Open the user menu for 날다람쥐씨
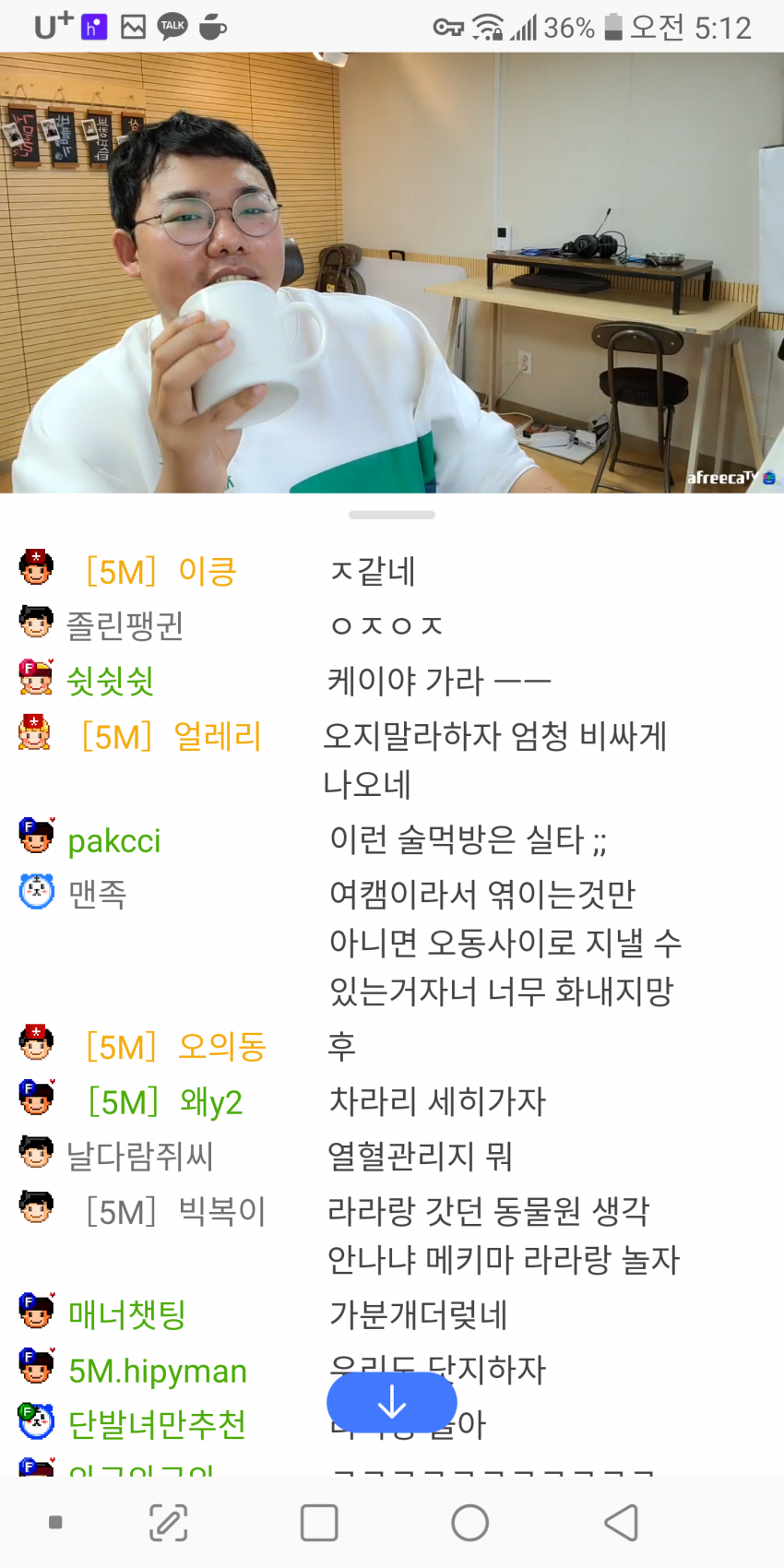784x1568 pixels. click(x=140, y=1155)
